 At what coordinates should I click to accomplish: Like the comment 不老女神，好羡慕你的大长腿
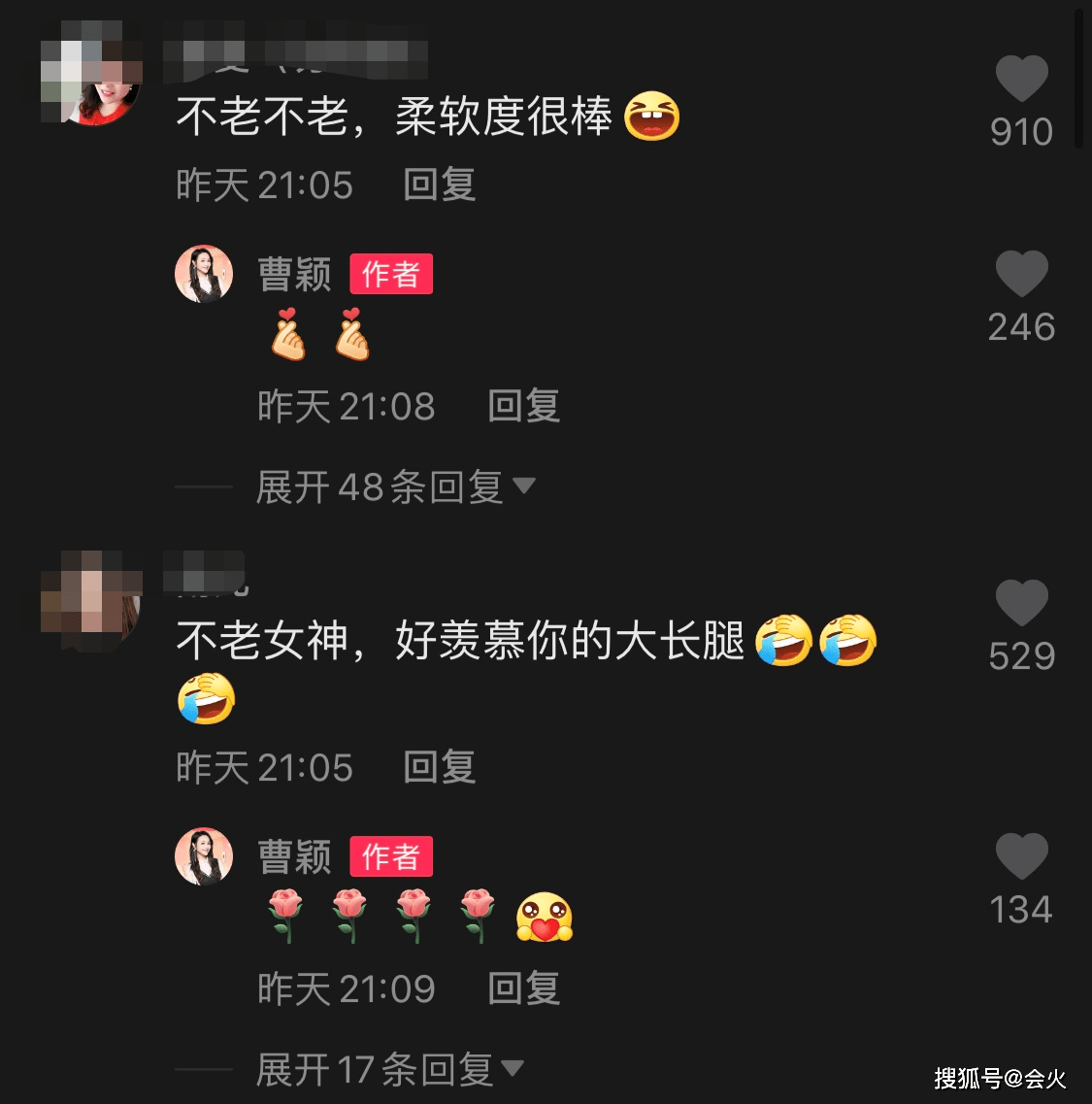[x=1021, y=604]
